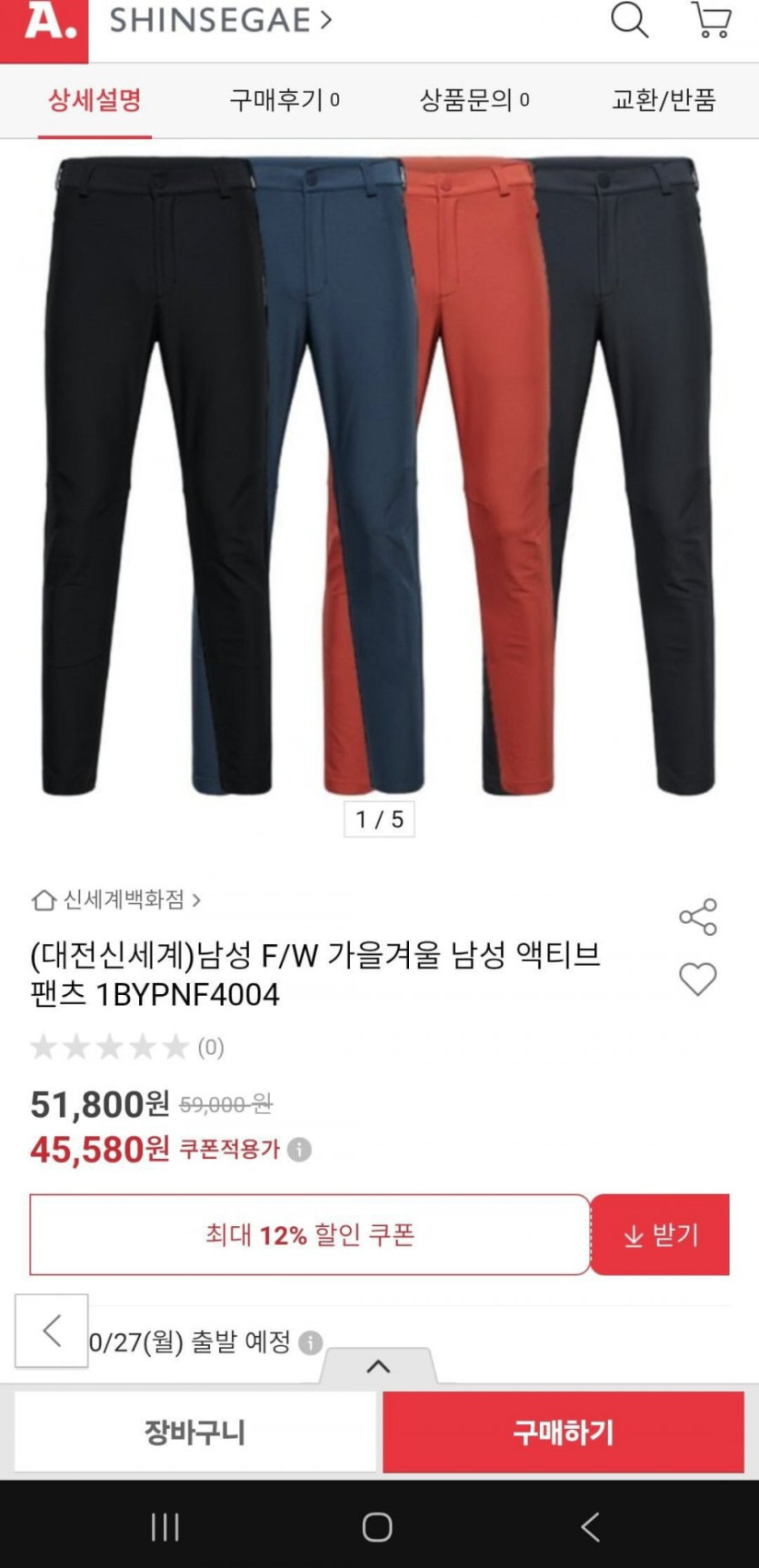The image size is (759, 1568).
Task: Buy now with 구매하기
Action: (563, 1432)
